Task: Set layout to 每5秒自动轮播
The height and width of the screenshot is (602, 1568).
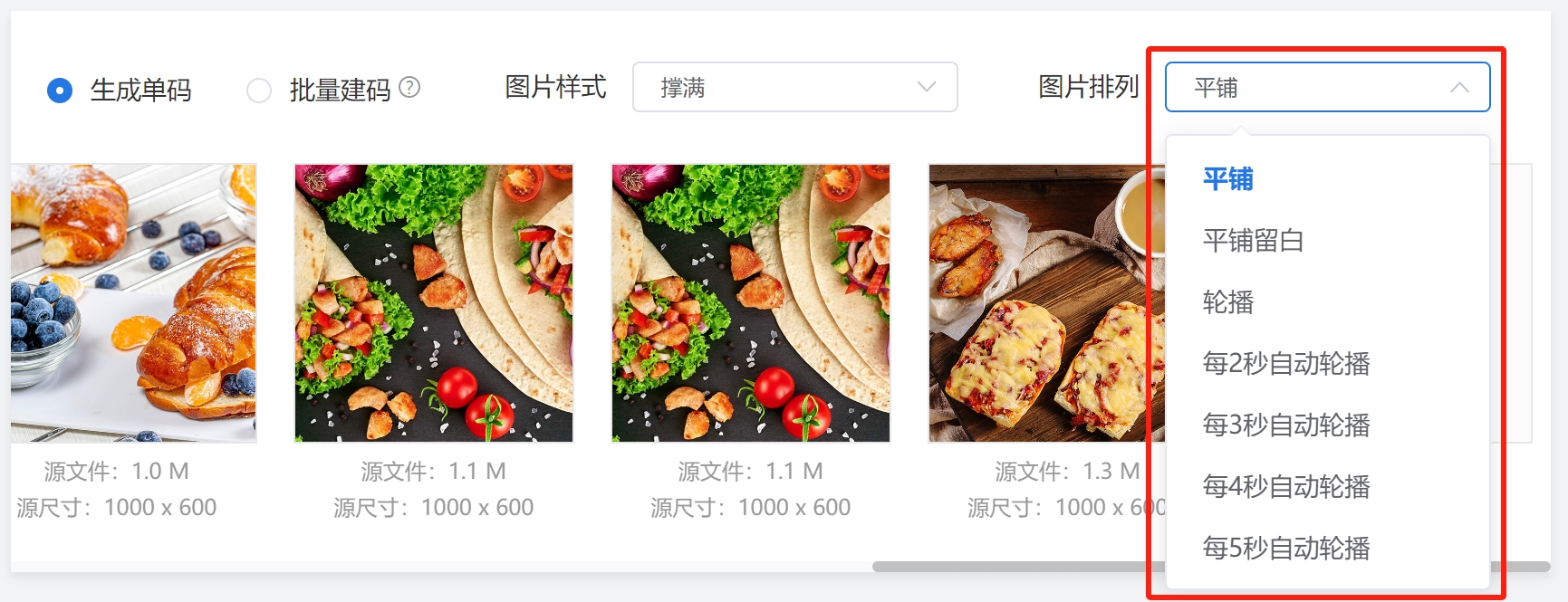Action: (1285, 549)
